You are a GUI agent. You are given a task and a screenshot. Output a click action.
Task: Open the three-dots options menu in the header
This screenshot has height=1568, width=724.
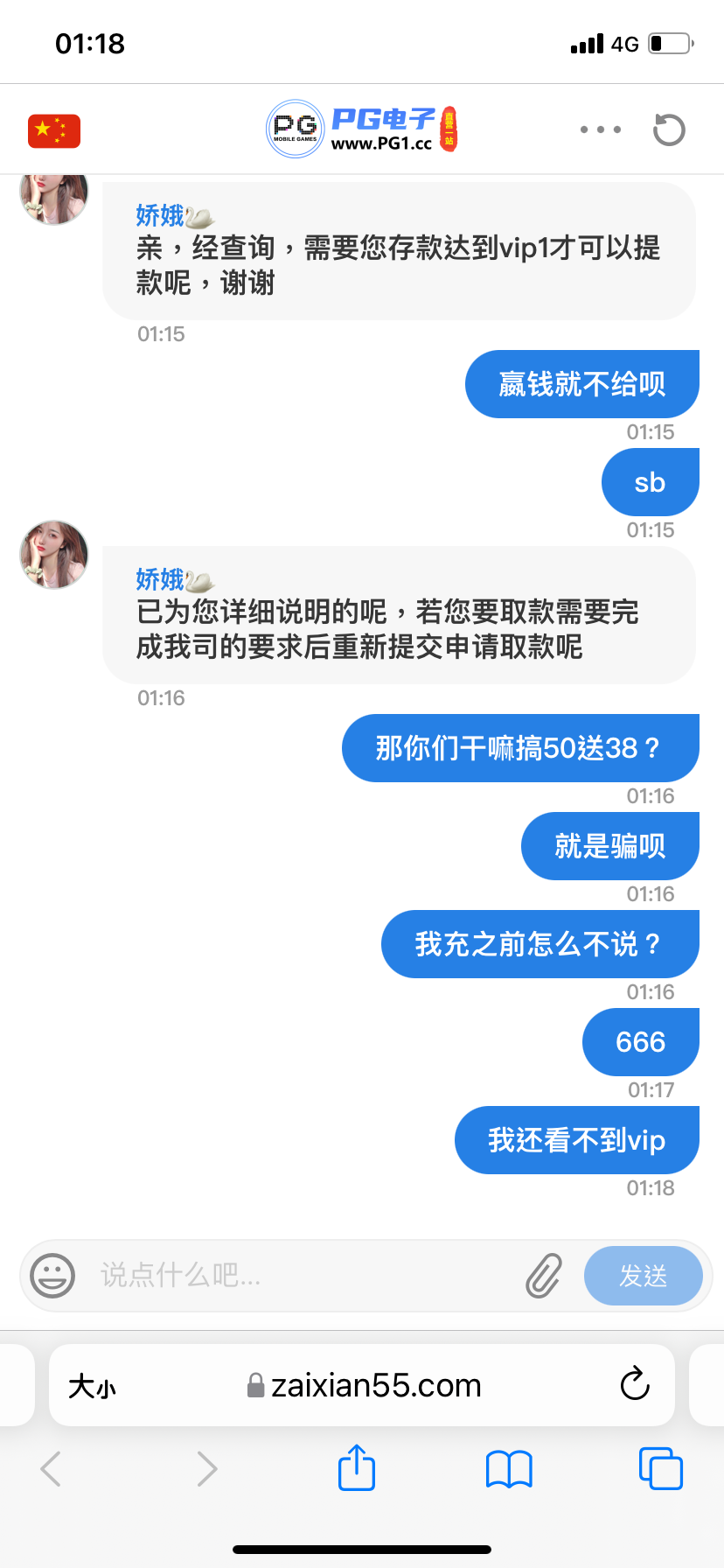pos(600,128)
